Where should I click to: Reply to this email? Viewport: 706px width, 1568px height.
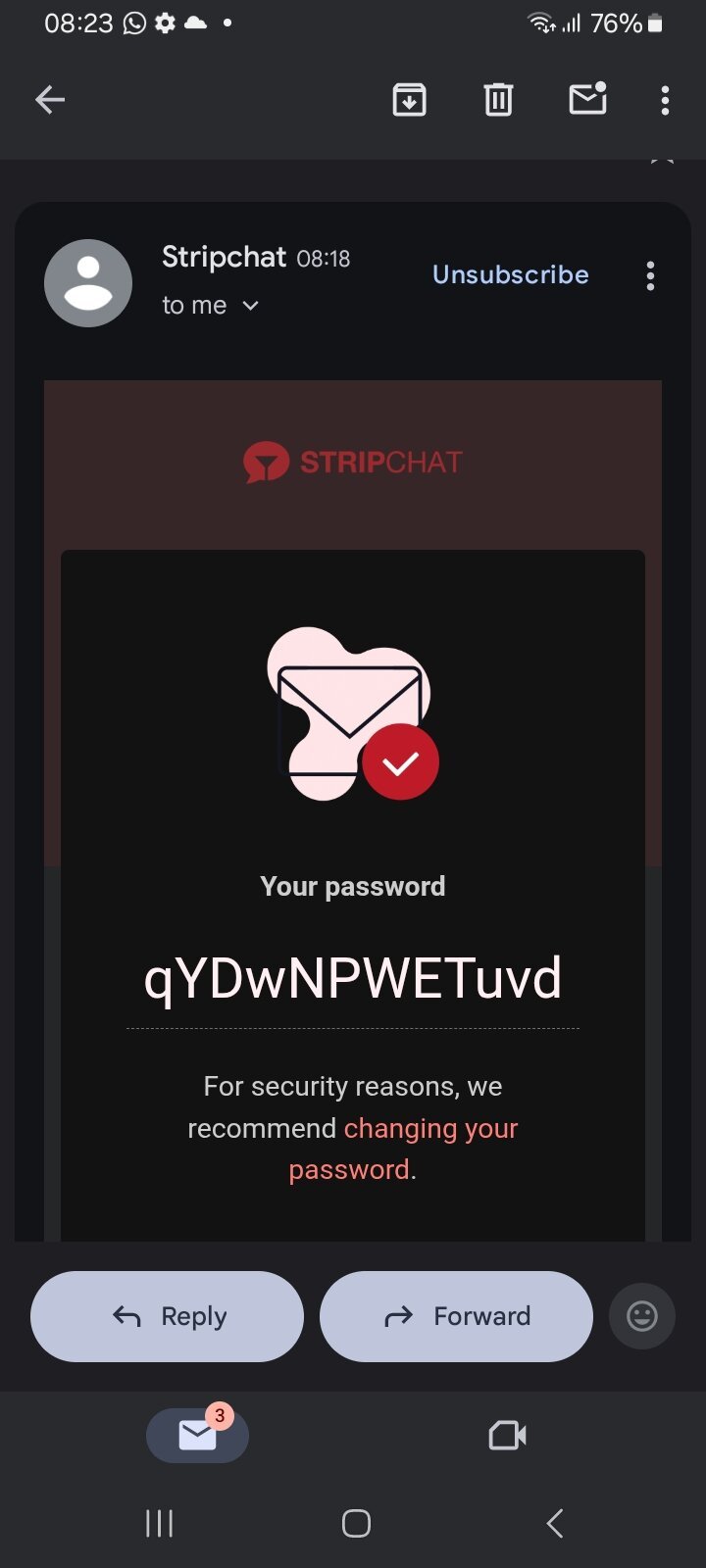(168, 1316)
